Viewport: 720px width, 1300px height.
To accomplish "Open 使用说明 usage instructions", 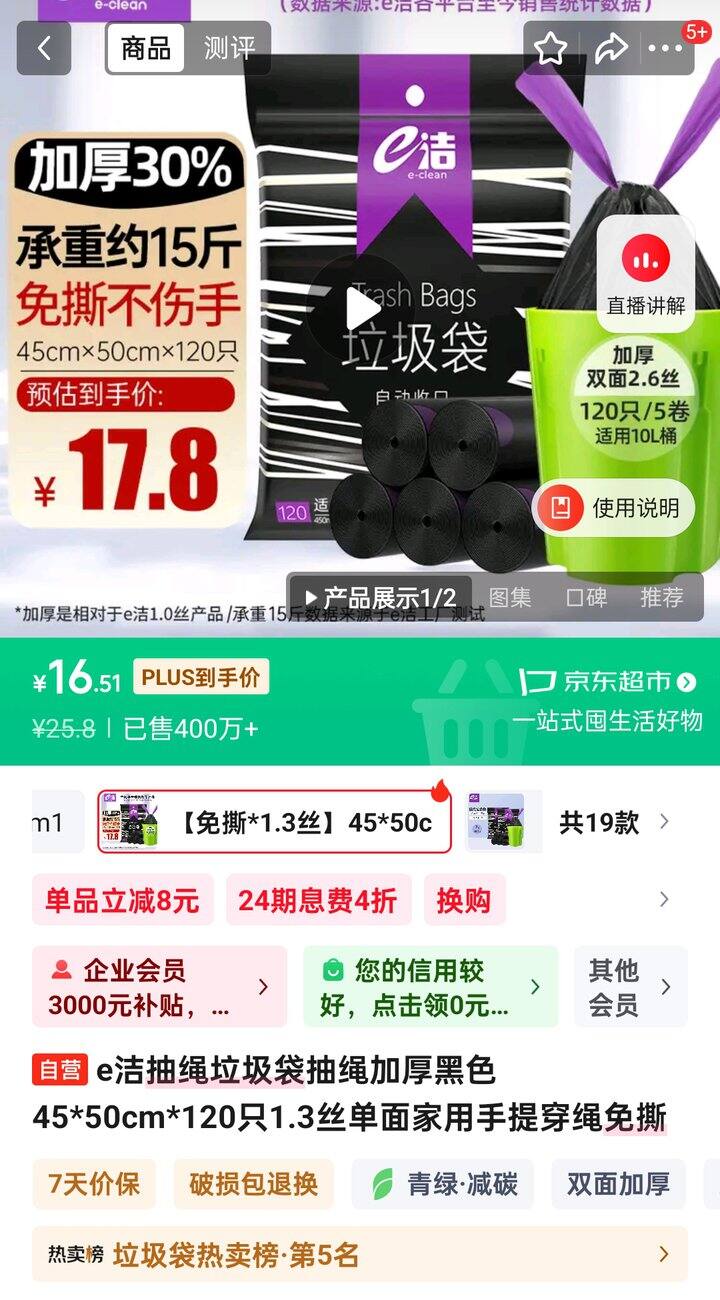I will (x=614, y=508).
